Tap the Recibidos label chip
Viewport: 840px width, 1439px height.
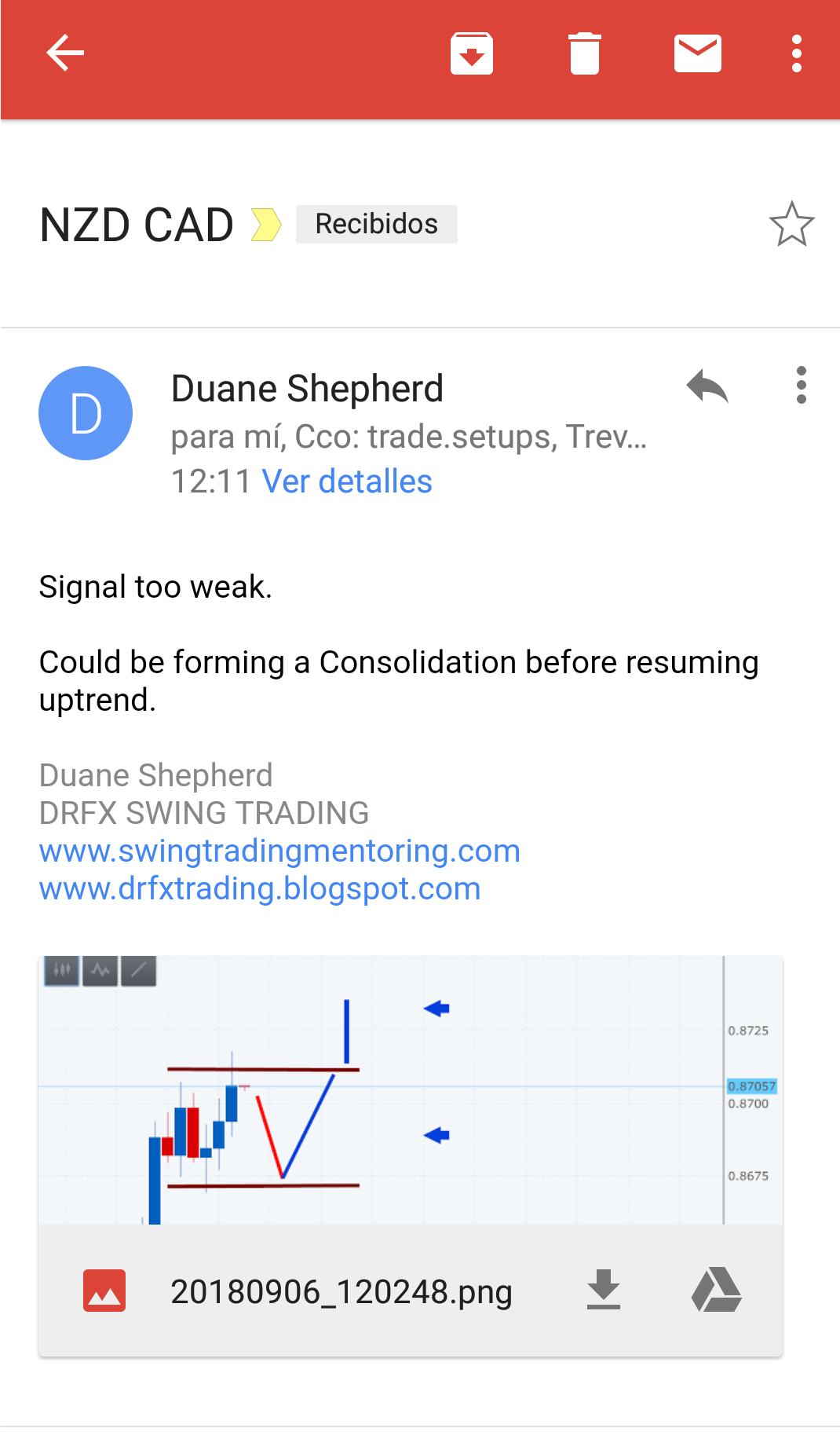pos(376,224)
